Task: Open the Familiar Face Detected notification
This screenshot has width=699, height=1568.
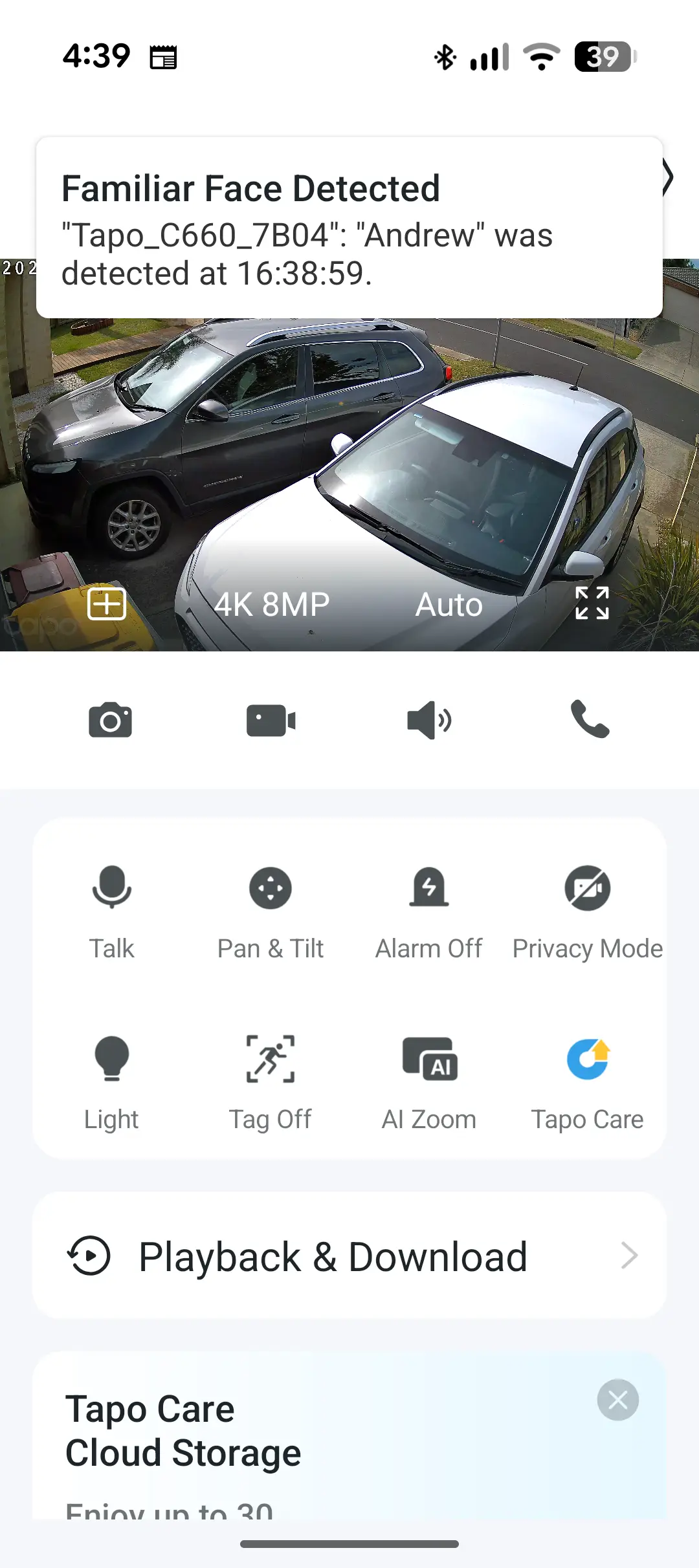Action: tap(349, 228)
